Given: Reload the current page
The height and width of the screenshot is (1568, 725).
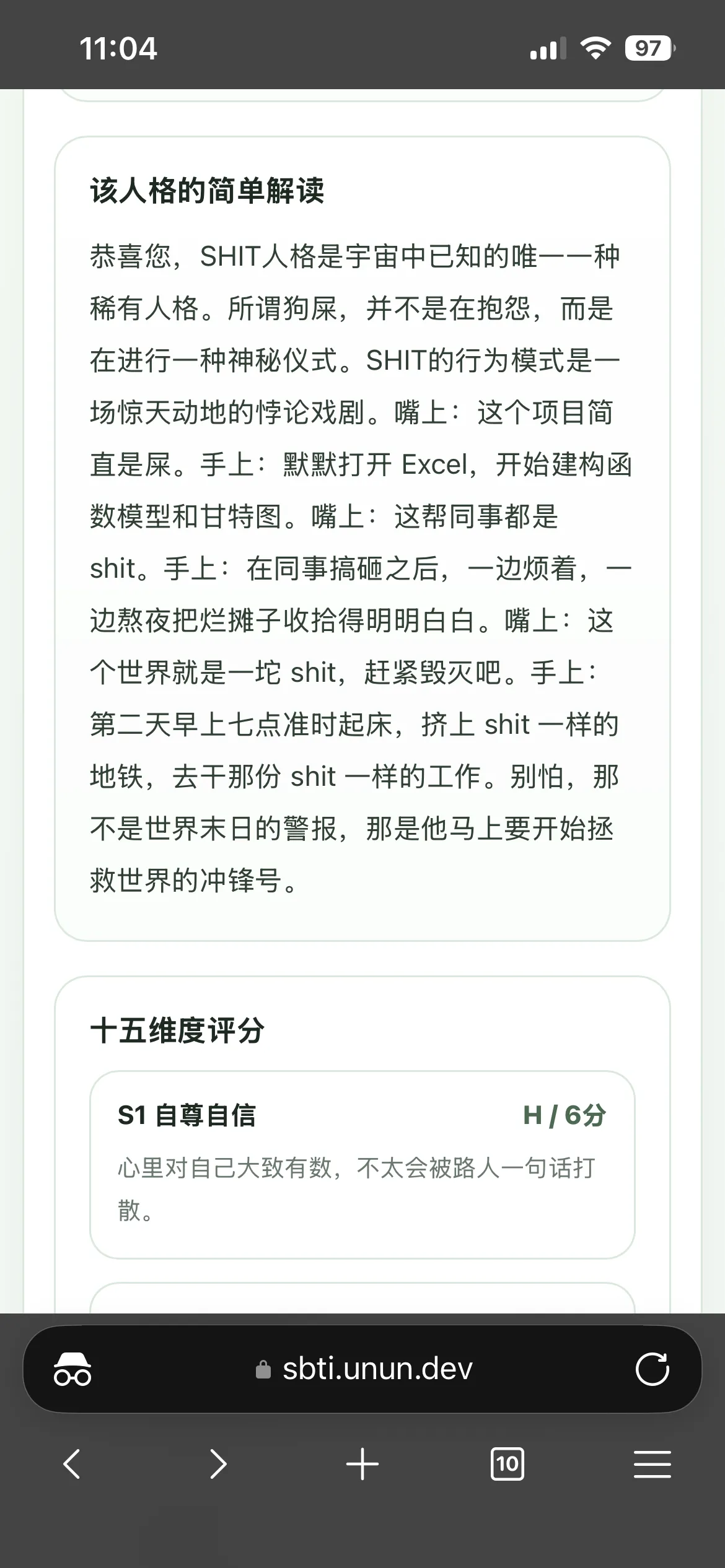Looking at the screenshot, I should click(652, 1369).
